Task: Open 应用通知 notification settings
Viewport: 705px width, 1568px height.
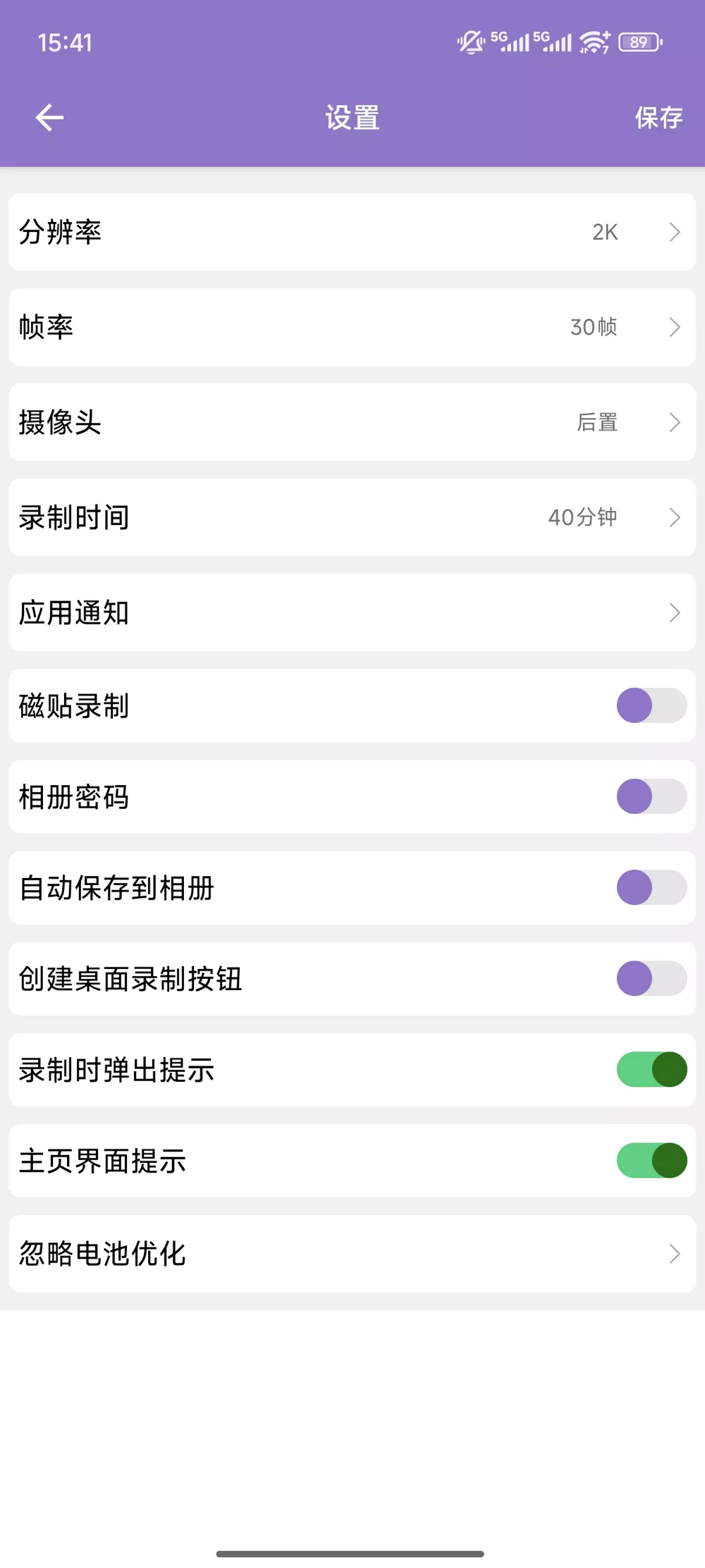Action: 352,612
